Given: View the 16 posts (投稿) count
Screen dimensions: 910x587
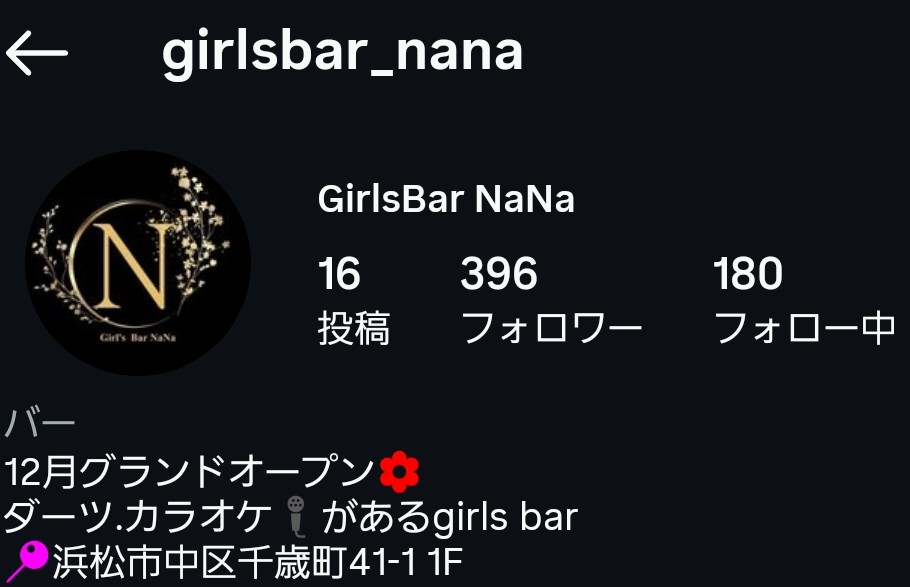Looking at the screenshot, I should click(353, 300).
